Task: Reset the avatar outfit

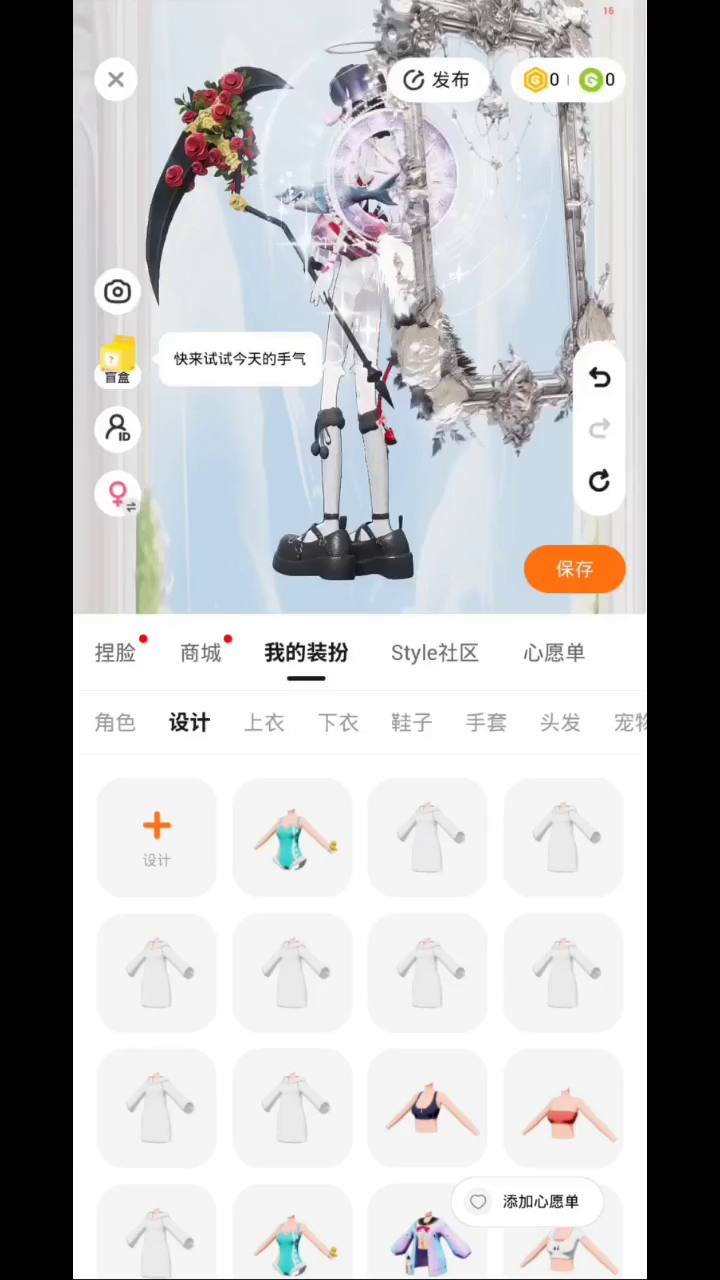Action: coord(599,481)
